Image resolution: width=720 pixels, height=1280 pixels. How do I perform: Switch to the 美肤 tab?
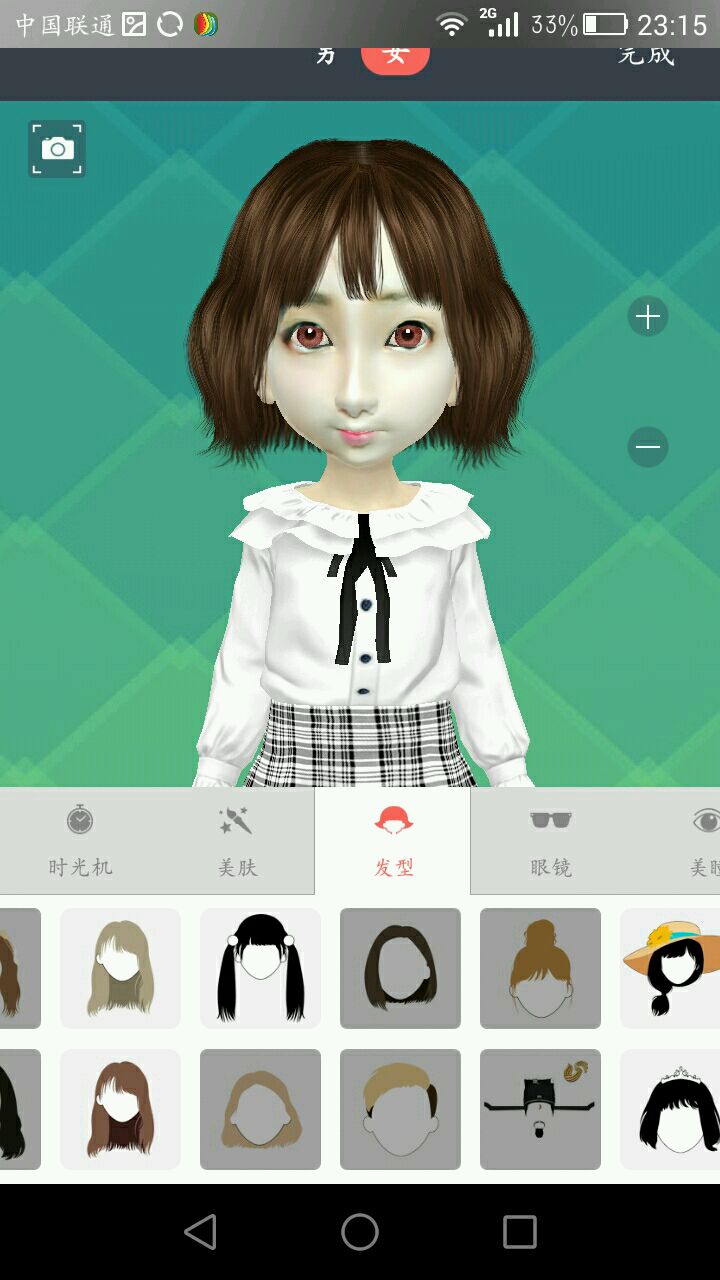(x=237, y=841)
